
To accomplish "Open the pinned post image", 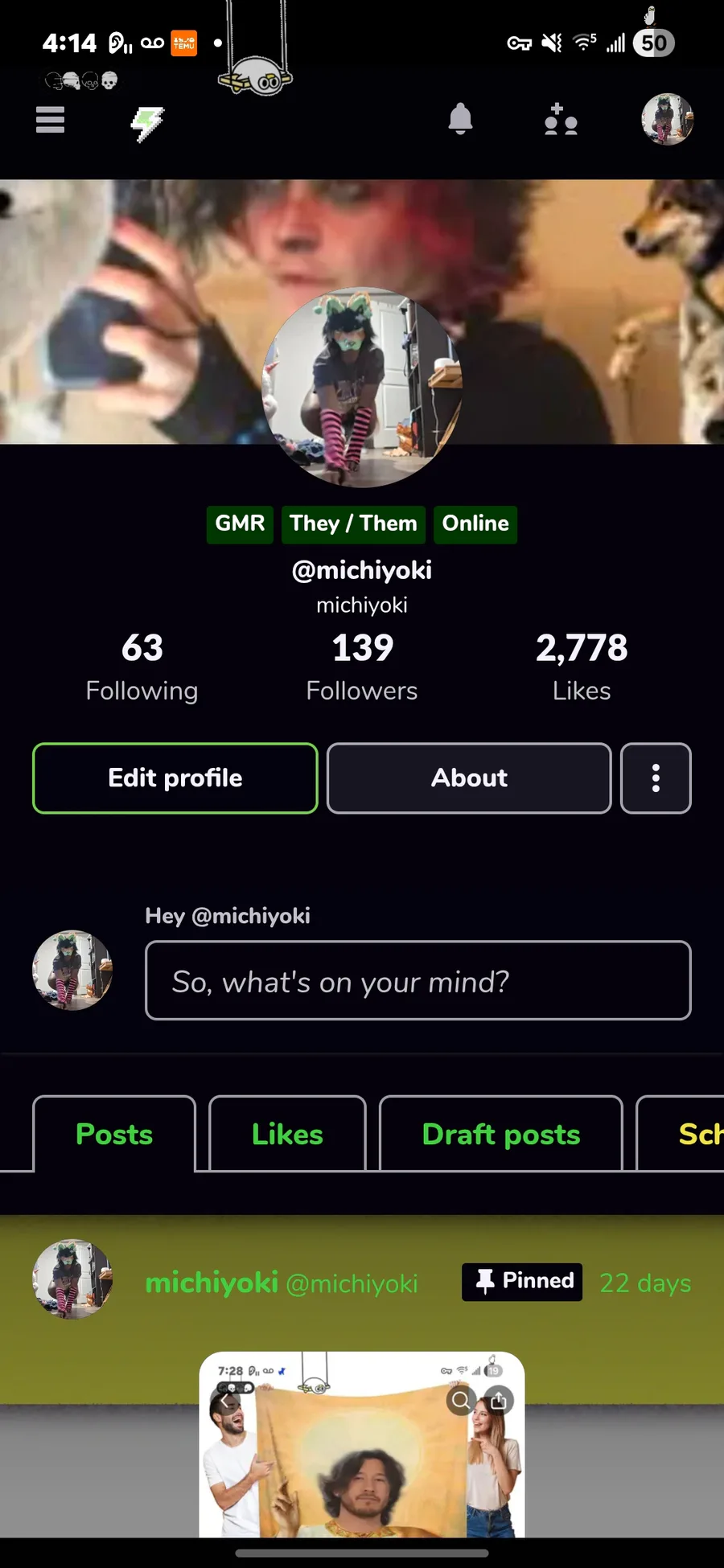I will (x=362, y=1444).
